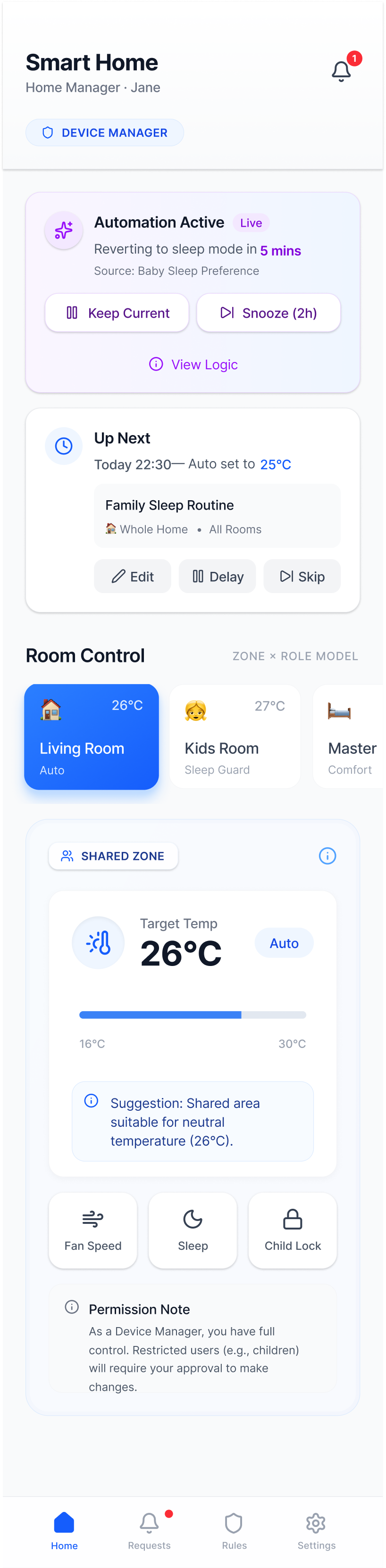
Task: Delay the upcoming routine
Action: coord(218,576)
